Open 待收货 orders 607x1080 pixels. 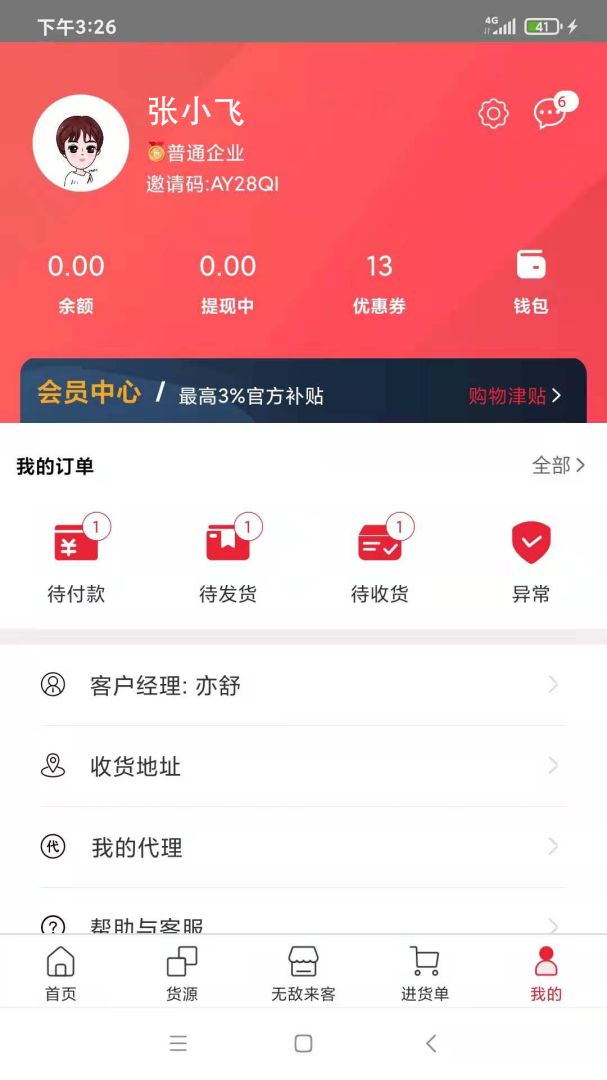380,560
